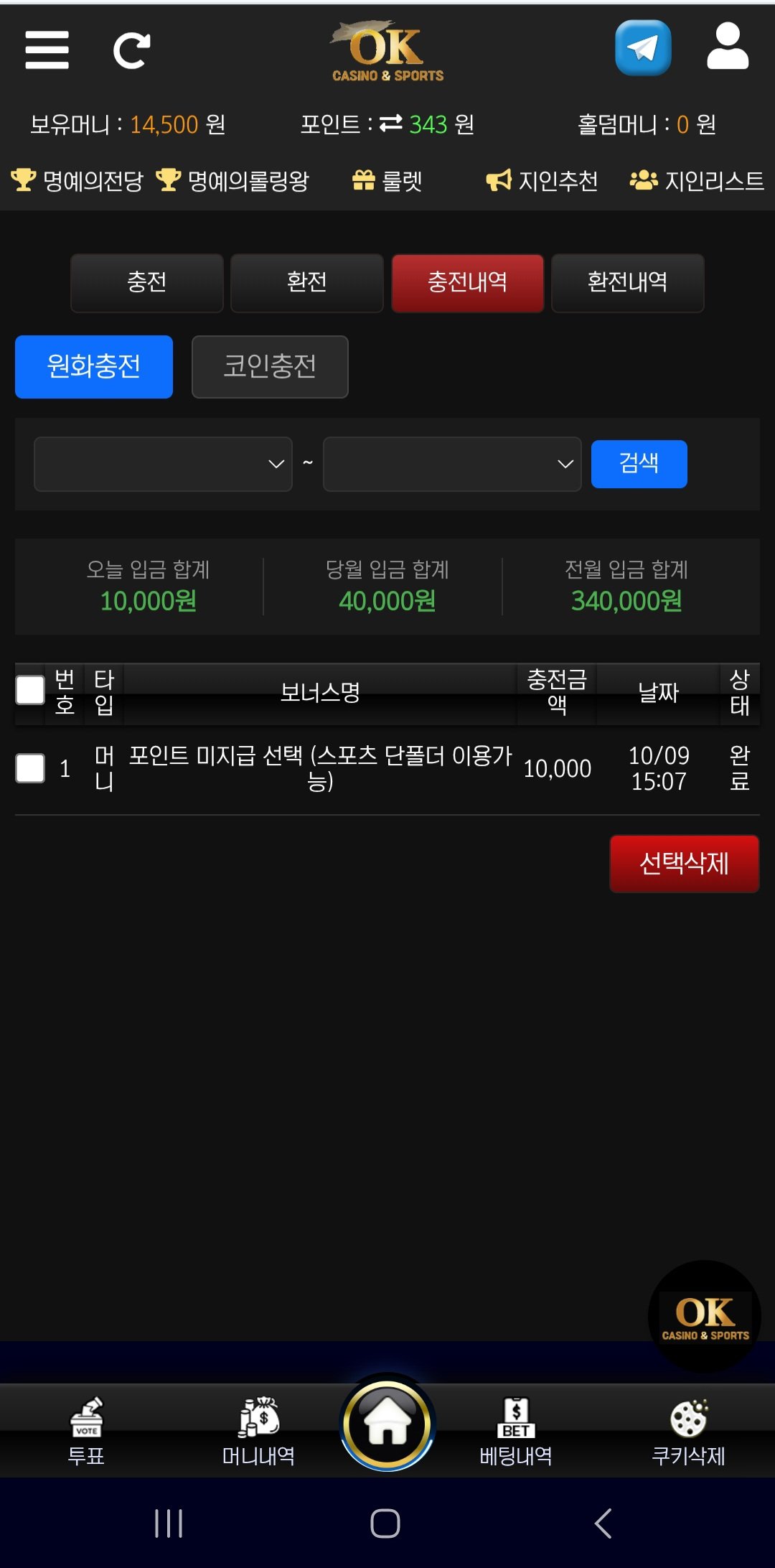Check the box for deposit row 1
The image size is (775, 1568).
tap(30, 768)
